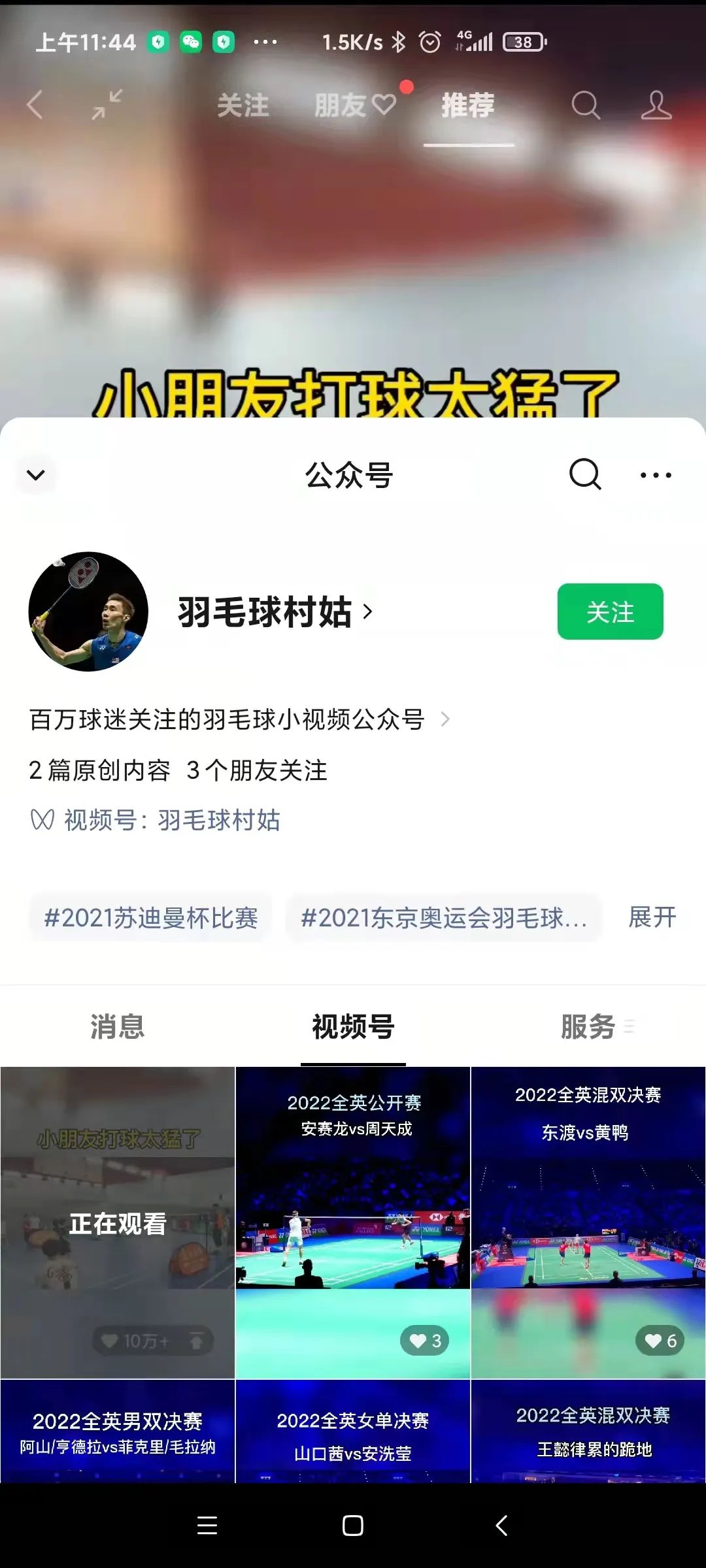
Task: Collapse the 公众号 sheet with the down chevron
Action: [36, 475]
